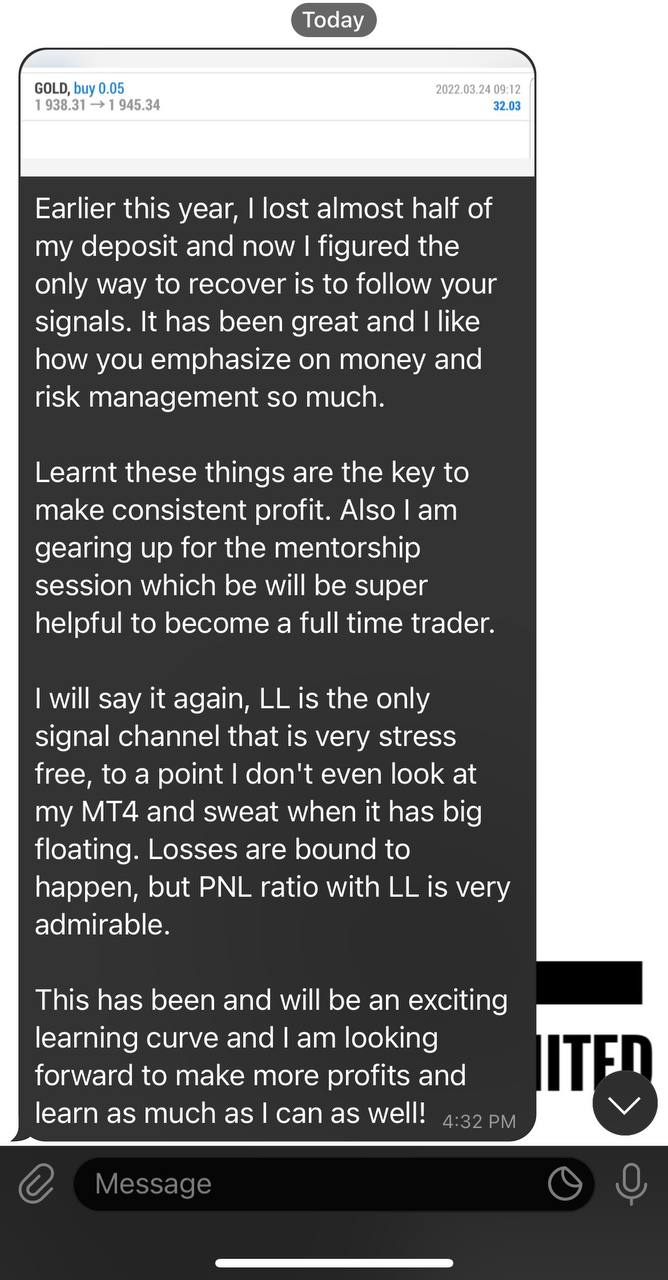
Task: Tap the attachment paperclip icon
Action: click(x=37, y=1185)
